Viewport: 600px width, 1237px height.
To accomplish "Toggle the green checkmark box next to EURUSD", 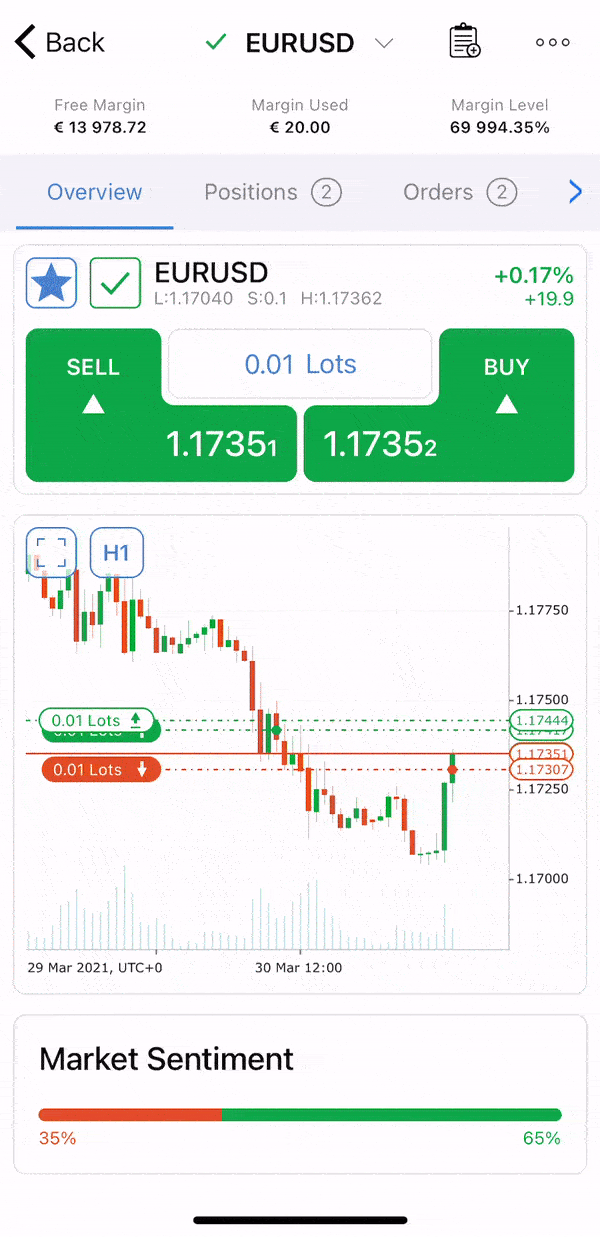I will pyautogui.click(x=115, y=283).
